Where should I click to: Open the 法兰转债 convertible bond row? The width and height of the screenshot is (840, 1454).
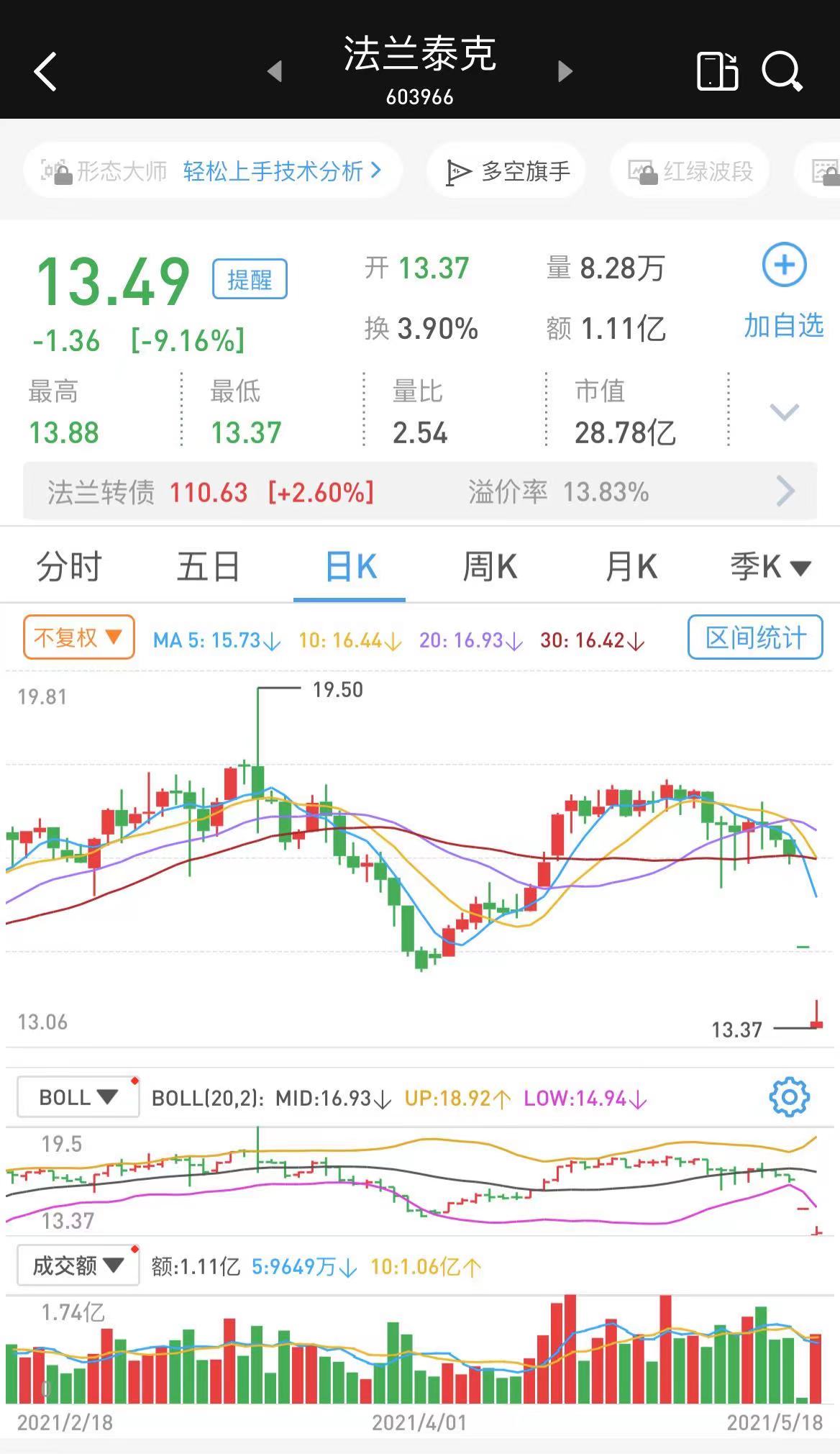coord(420,492)
